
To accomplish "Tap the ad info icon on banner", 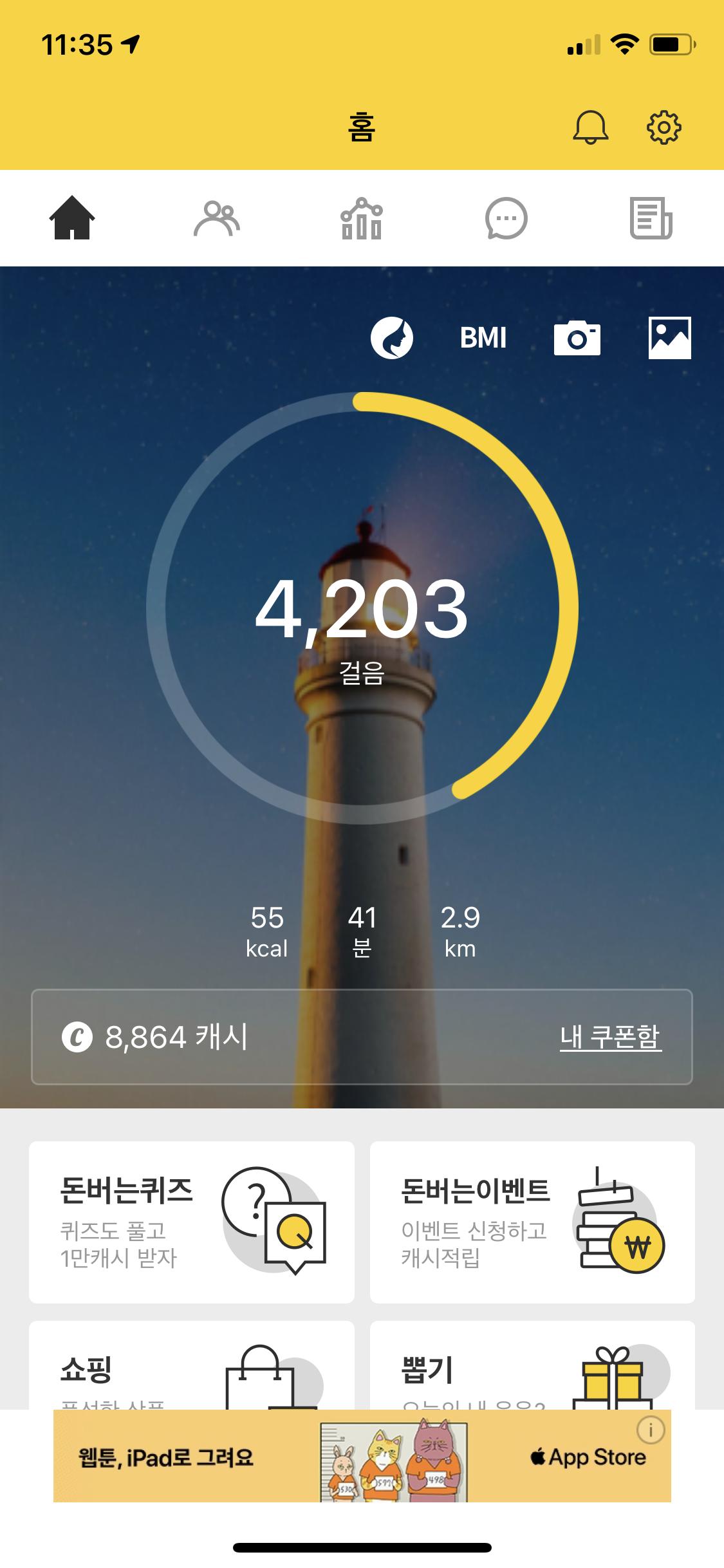I will [x=650, y=1430].
